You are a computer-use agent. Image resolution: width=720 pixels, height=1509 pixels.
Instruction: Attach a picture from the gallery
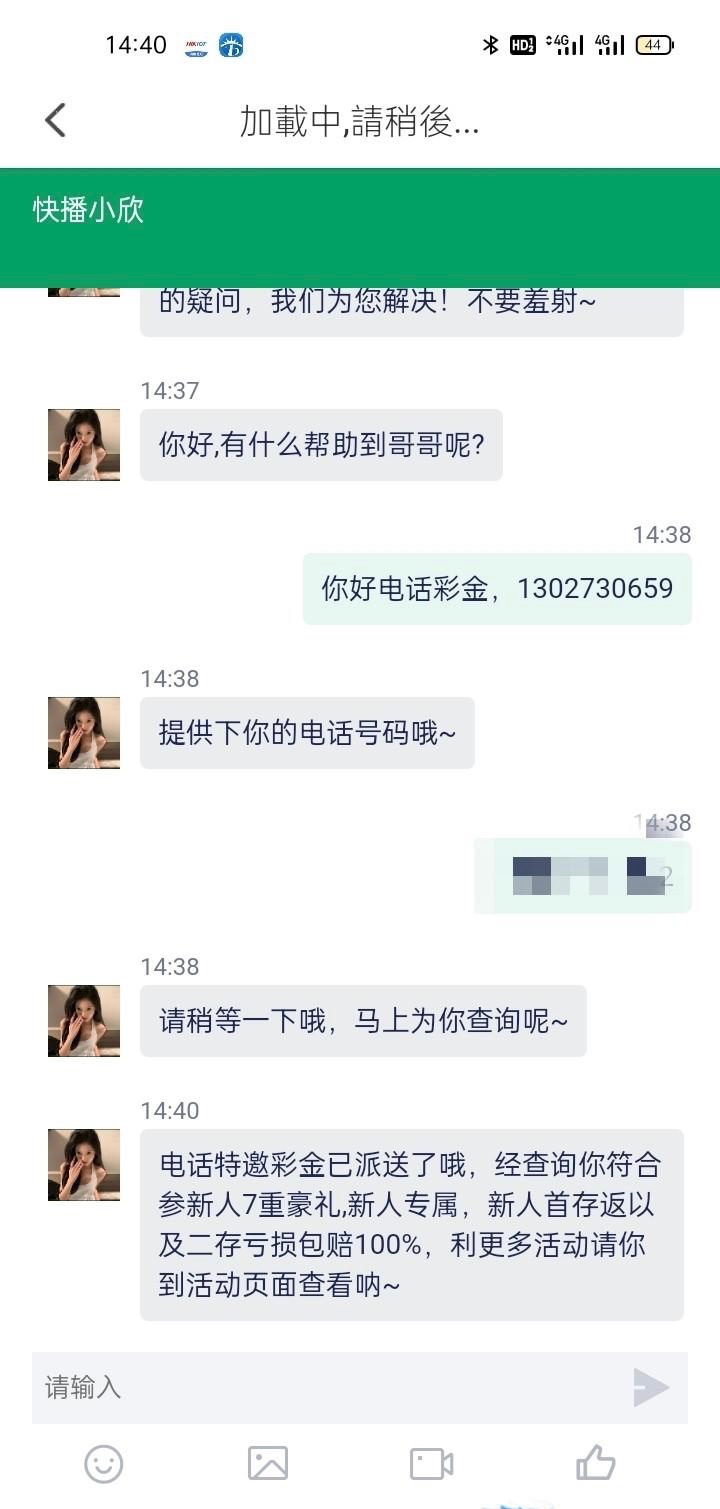(x=268, y=1464)
